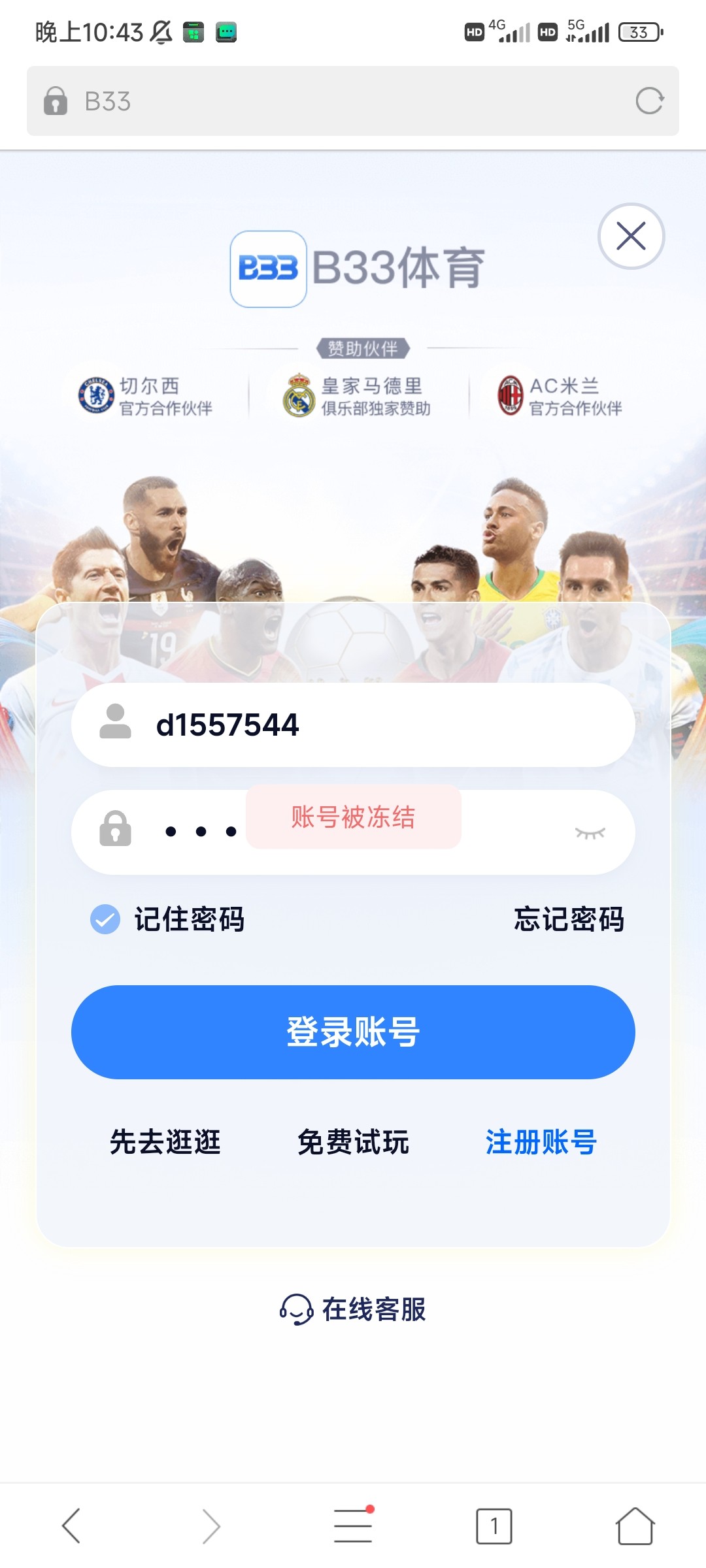
Task: Try the 免费试玩 free trial
Action: coord(353,1142)
